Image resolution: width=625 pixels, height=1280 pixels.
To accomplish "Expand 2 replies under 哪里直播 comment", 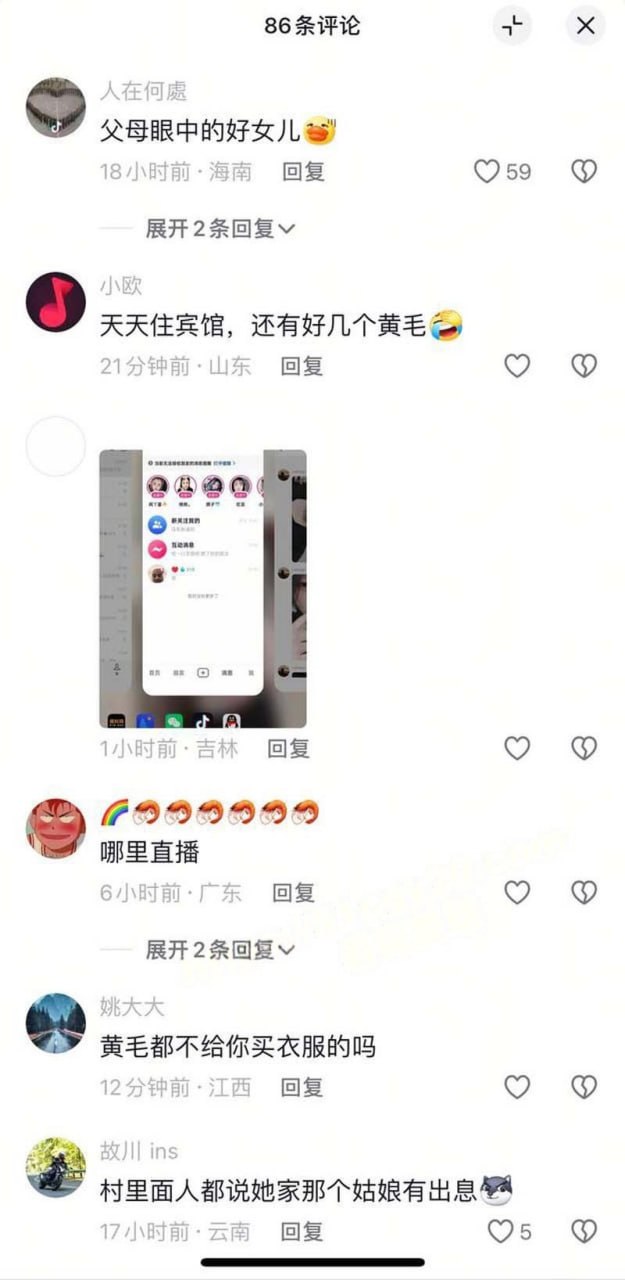I will point(220,949).
